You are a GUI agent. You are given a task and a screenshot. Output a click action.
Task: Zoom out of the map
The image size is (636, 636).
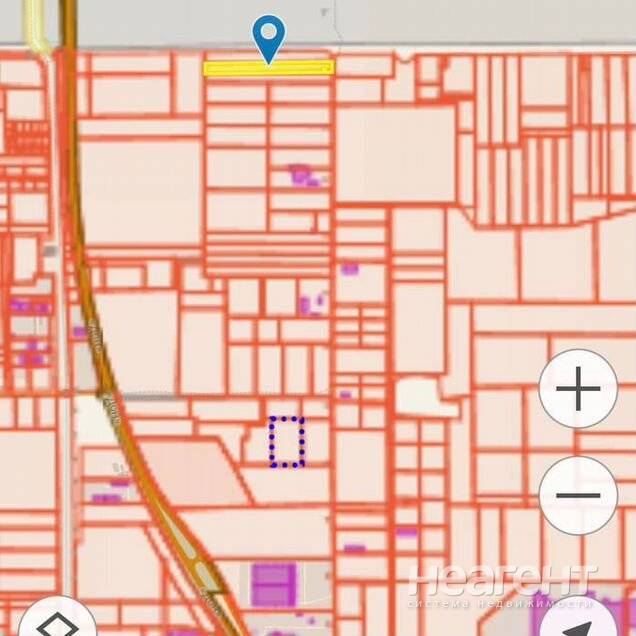tap(578, 495)
